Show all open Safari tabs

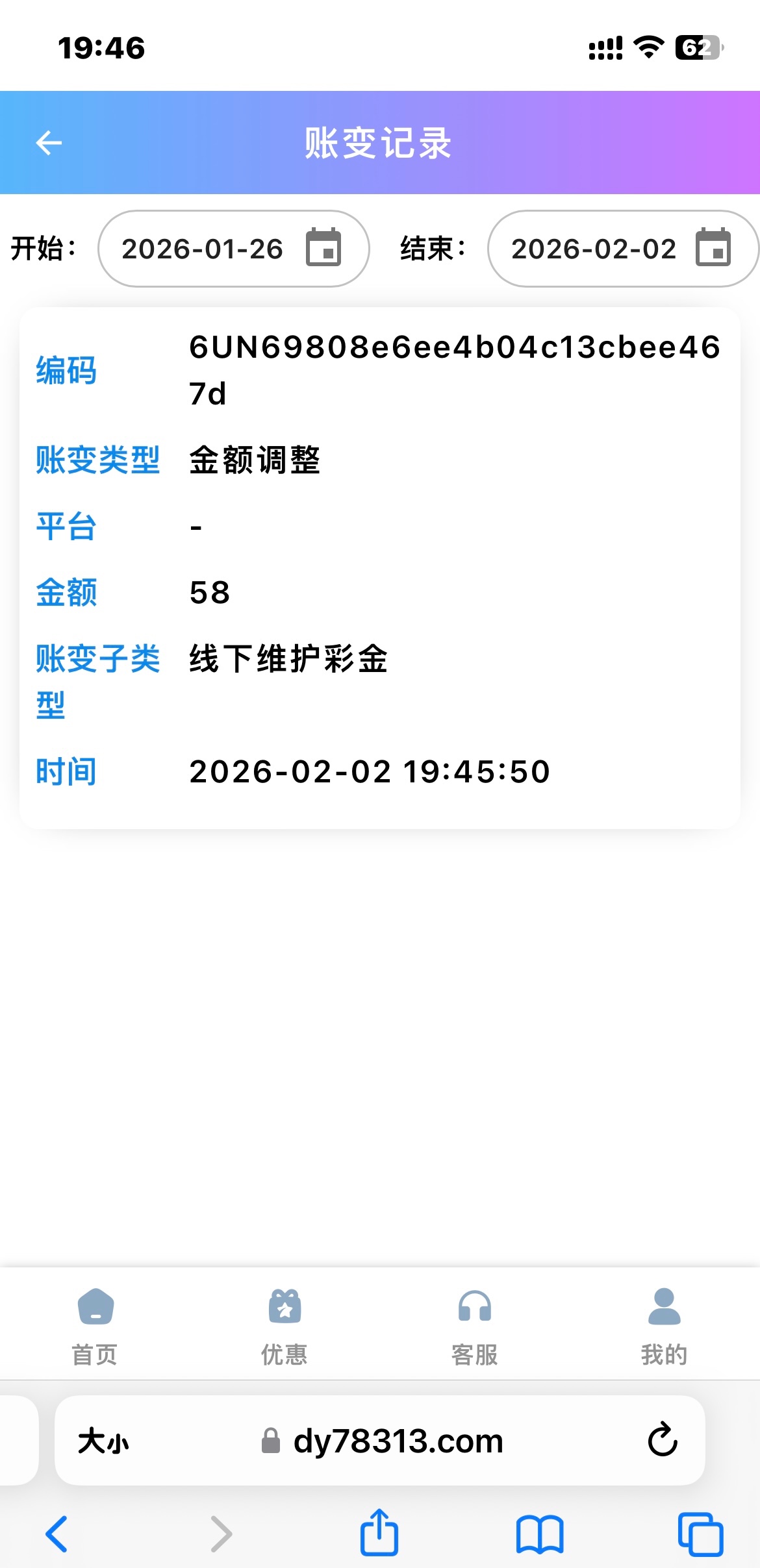(700, 1534)
